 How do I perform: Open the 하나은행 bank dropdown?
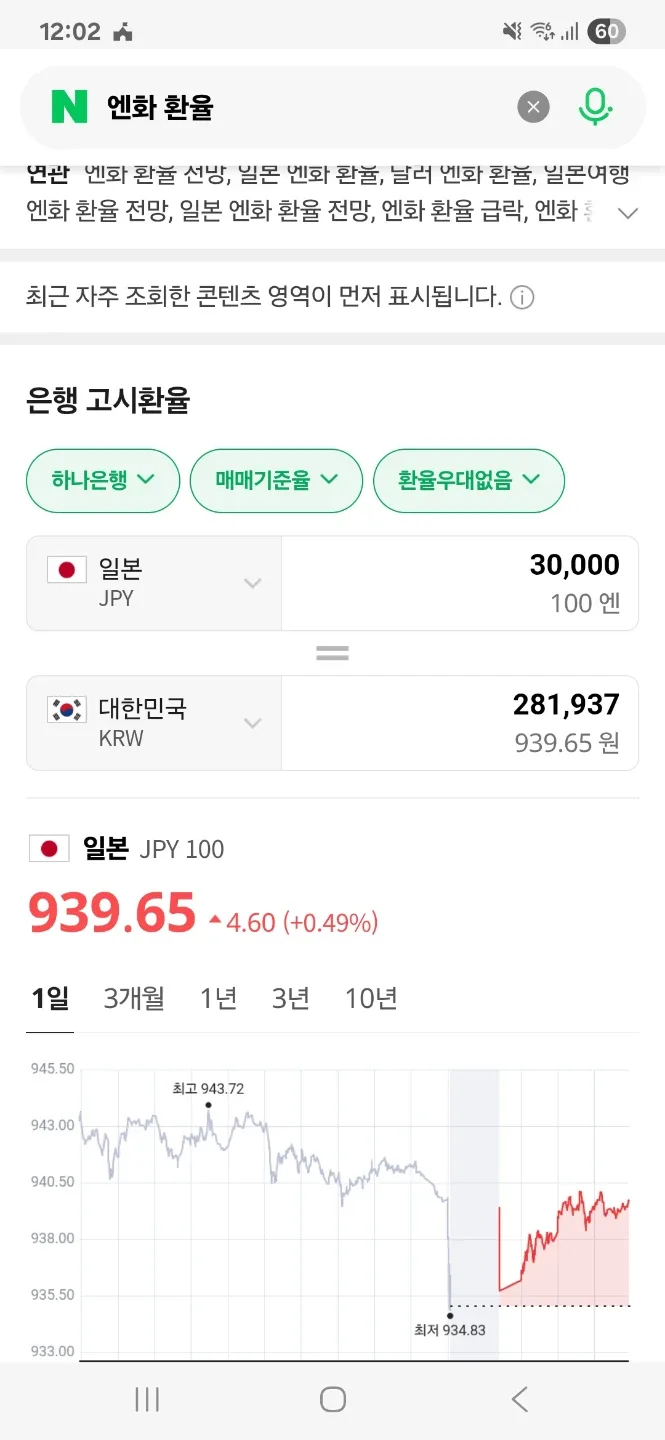[103, 481]
